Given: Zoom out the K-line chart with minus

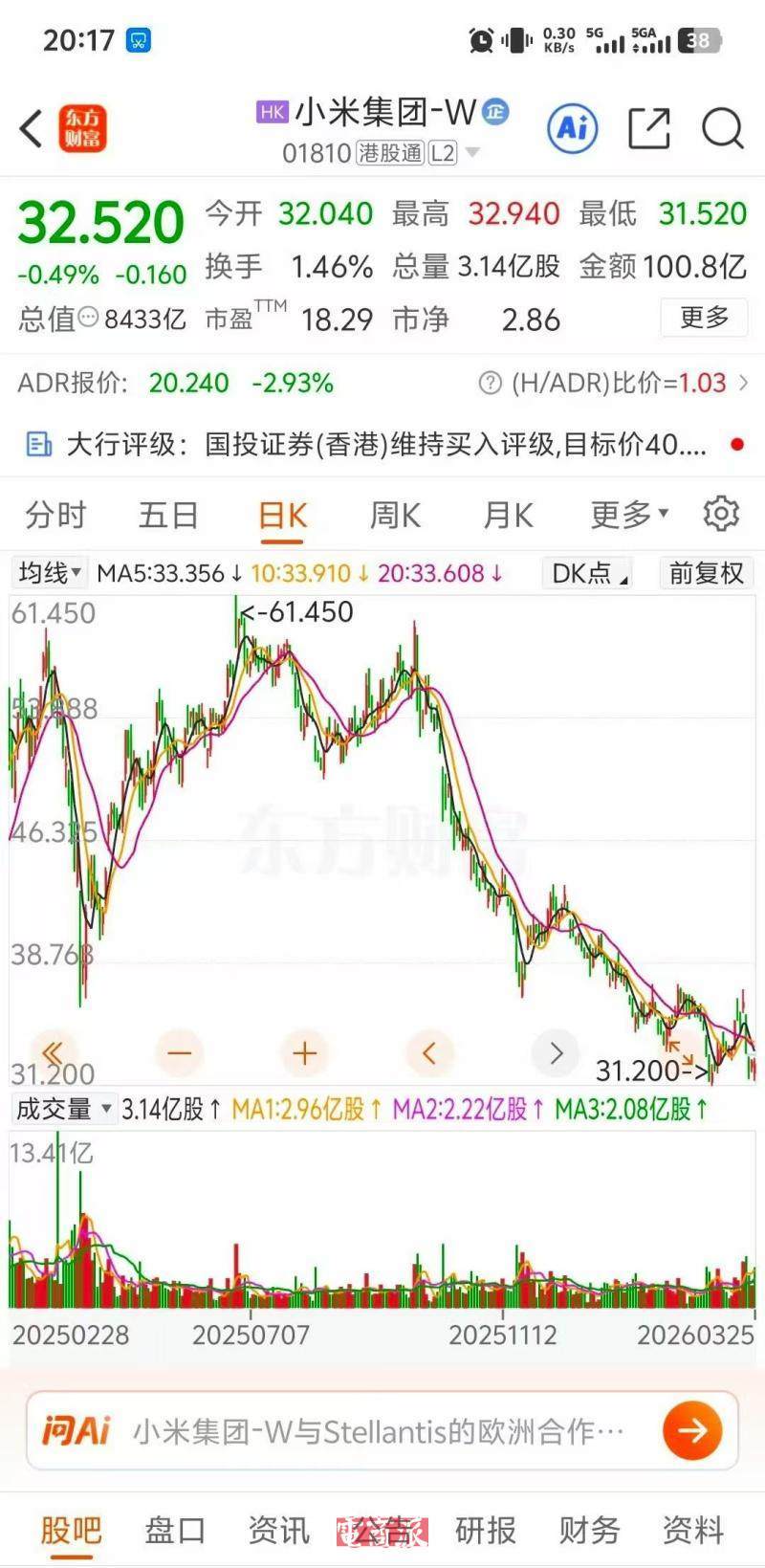Looking at the screenshot, I should (x=179, y=1053).
